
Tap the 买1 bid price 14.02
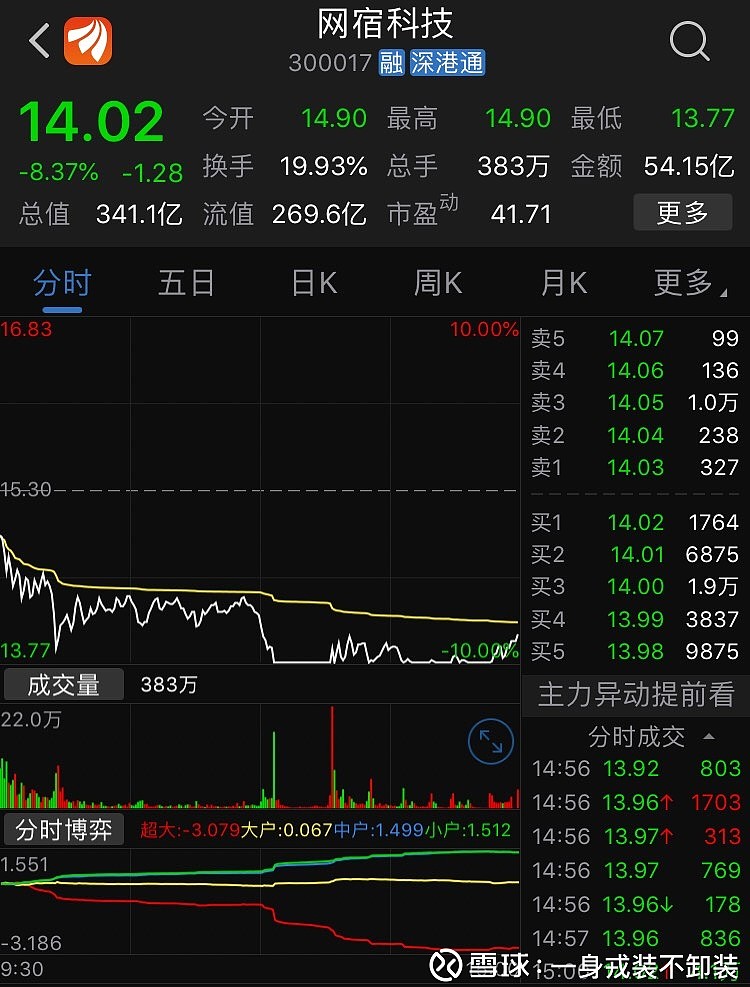[637, 522]
